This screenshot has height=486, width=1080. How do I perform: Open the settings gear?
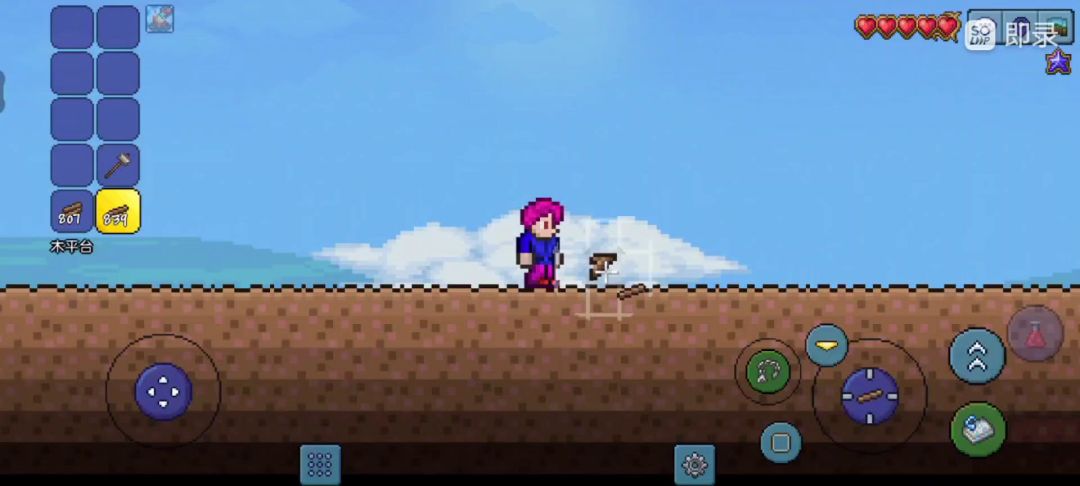point(694,464)
